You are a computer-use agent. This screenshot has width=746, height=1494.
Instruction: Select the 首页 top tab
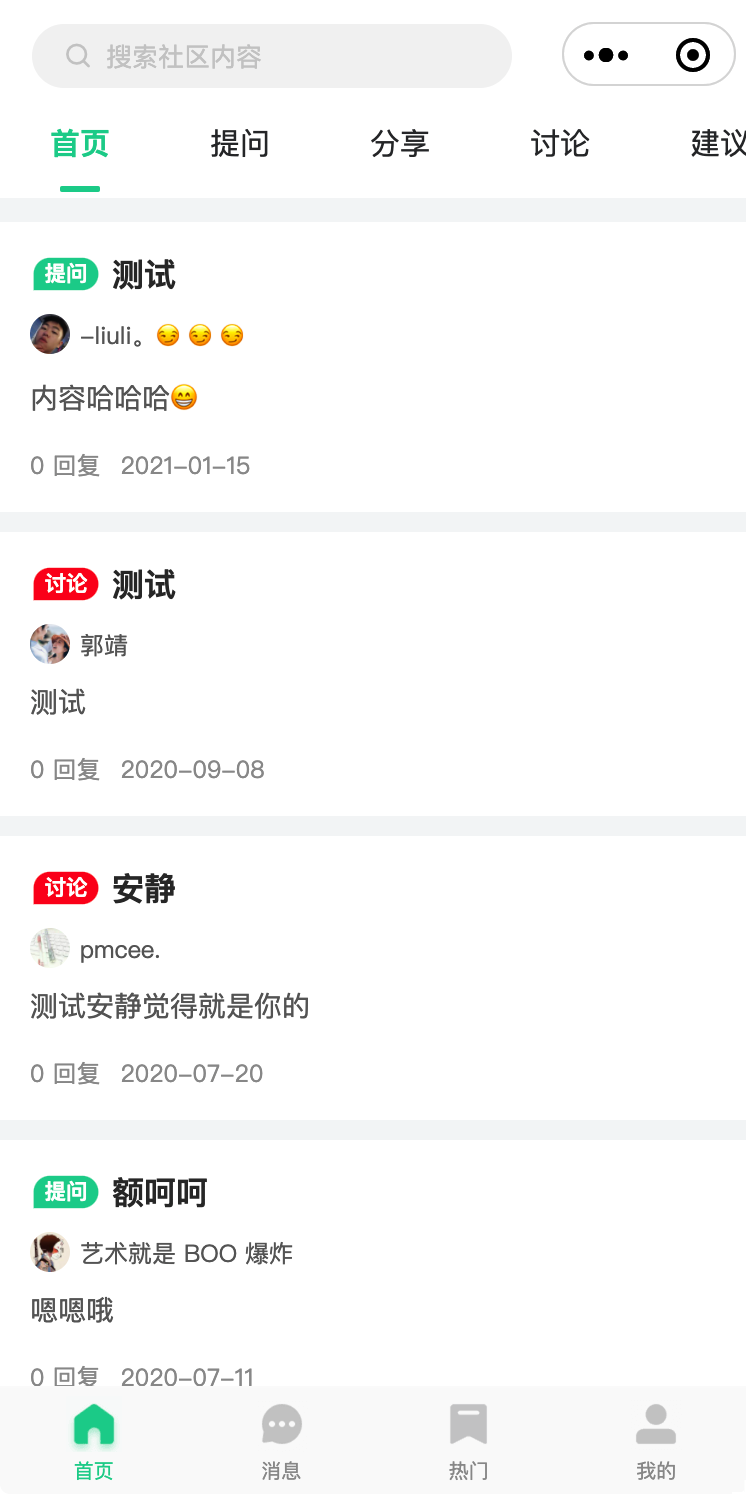80,144
